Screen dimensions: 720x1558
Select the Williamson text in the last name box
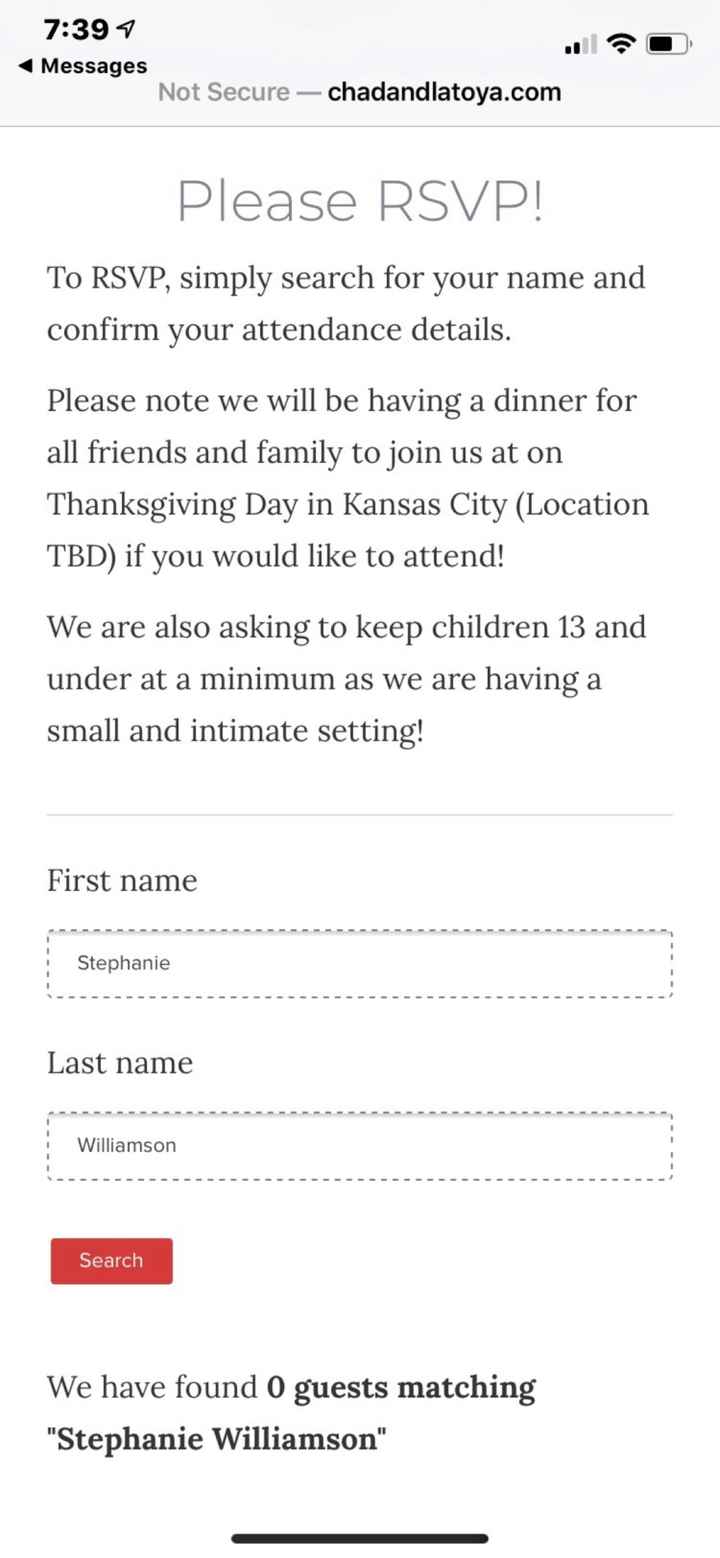click(125, 1145)
